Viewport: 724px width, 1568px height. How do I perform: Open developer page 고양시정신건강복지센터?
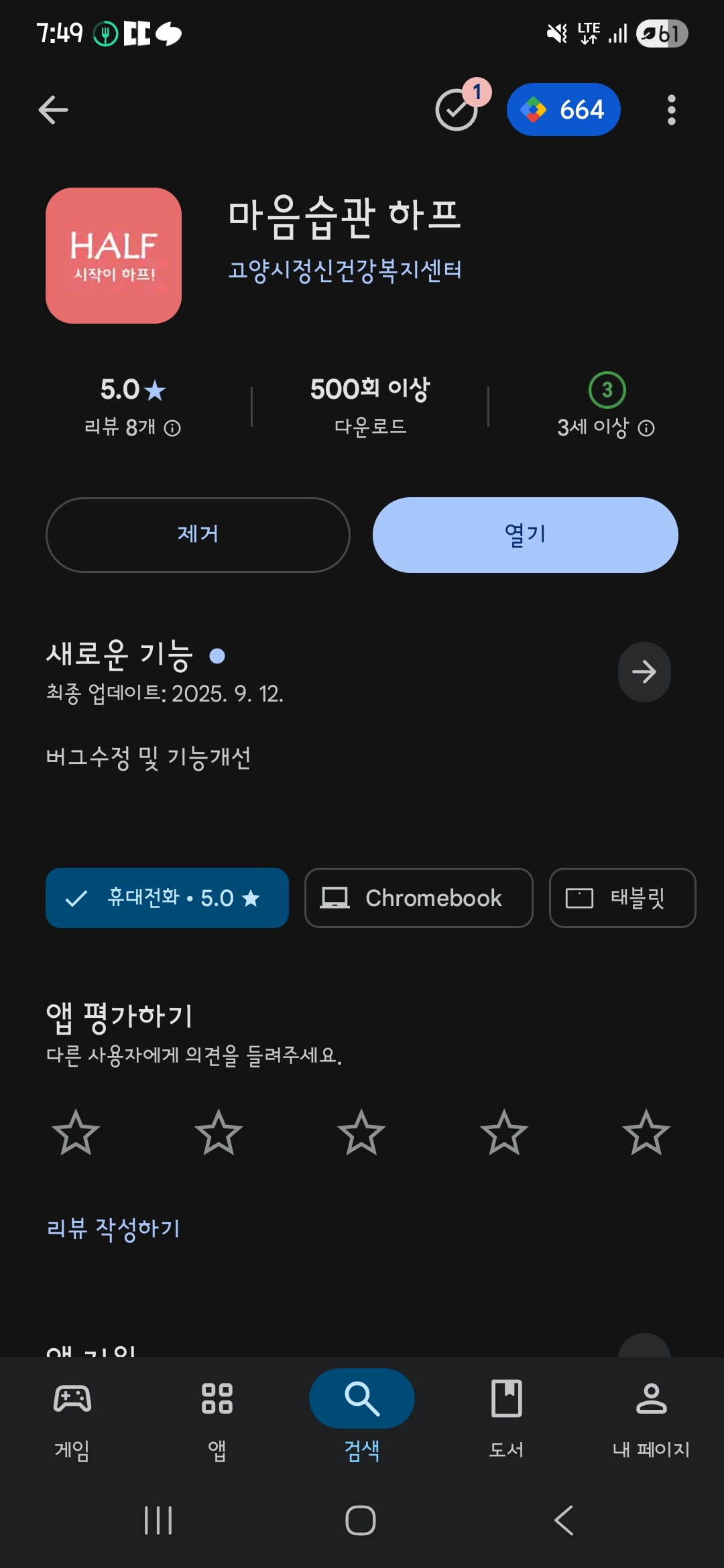(x=345, y=270)
